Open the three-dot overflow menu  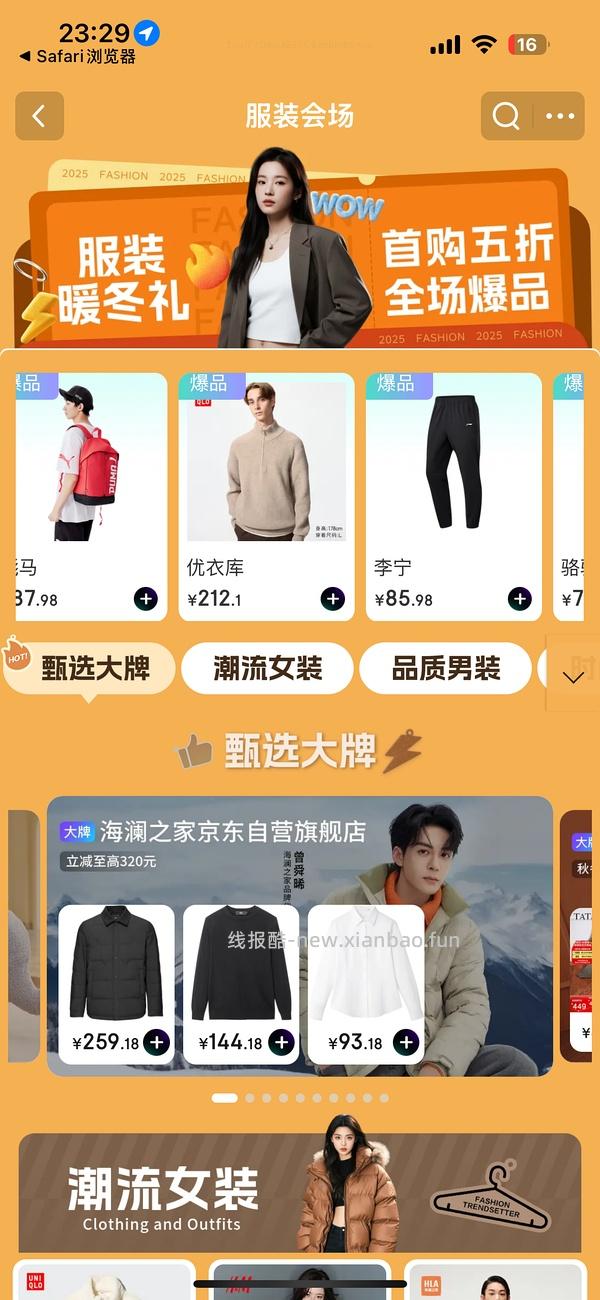click(x=560, y=116)
